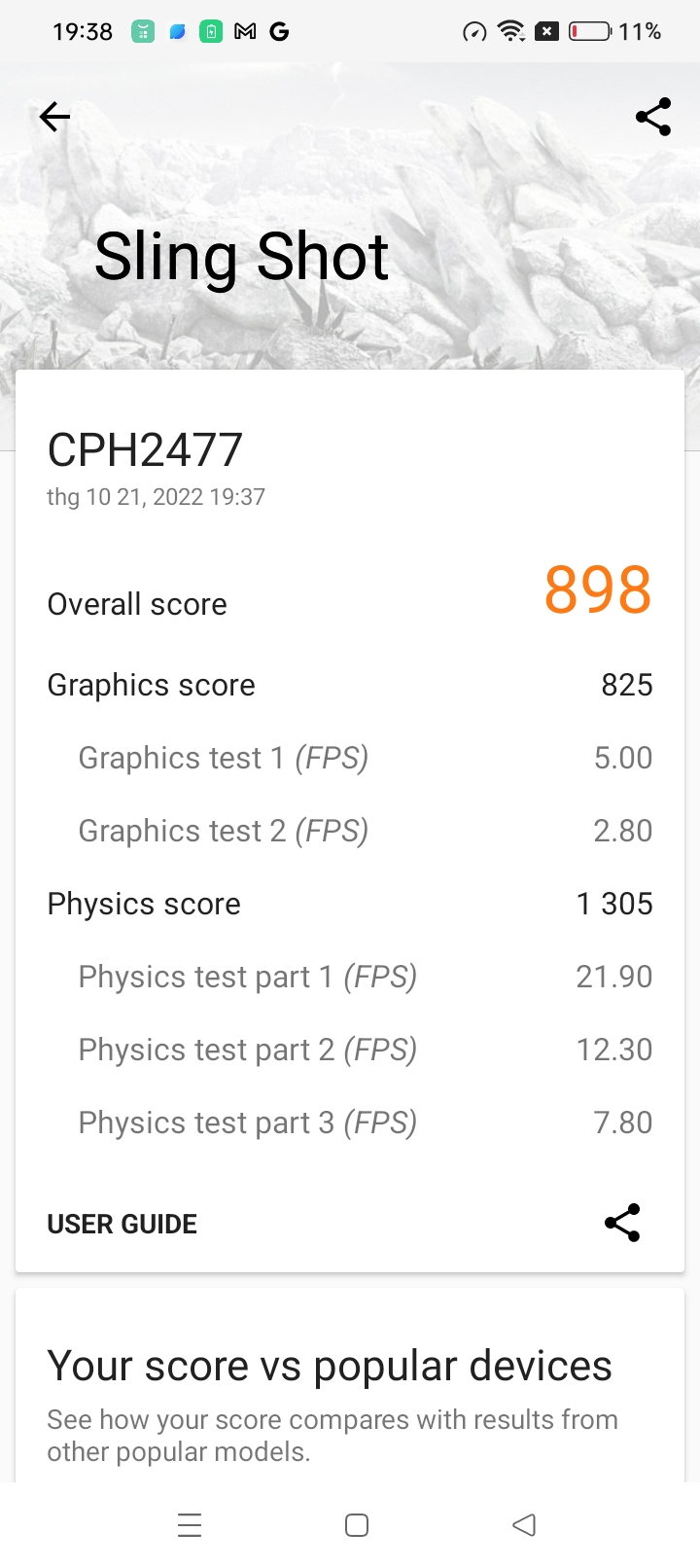Tap the share icon beside USER GUIDE
This screenshot has width=700, height=1568.
click(x=622, y=1223)
